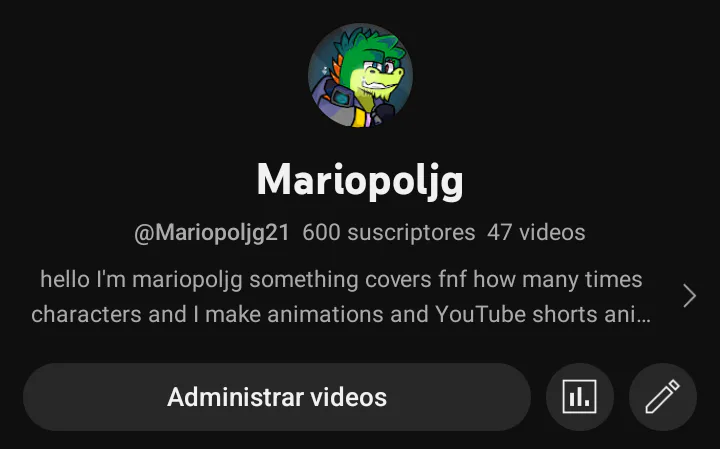Tap the Mariopoljg profile avatar
Viewport: 720px width, 449px height.
tap(360, 75)
